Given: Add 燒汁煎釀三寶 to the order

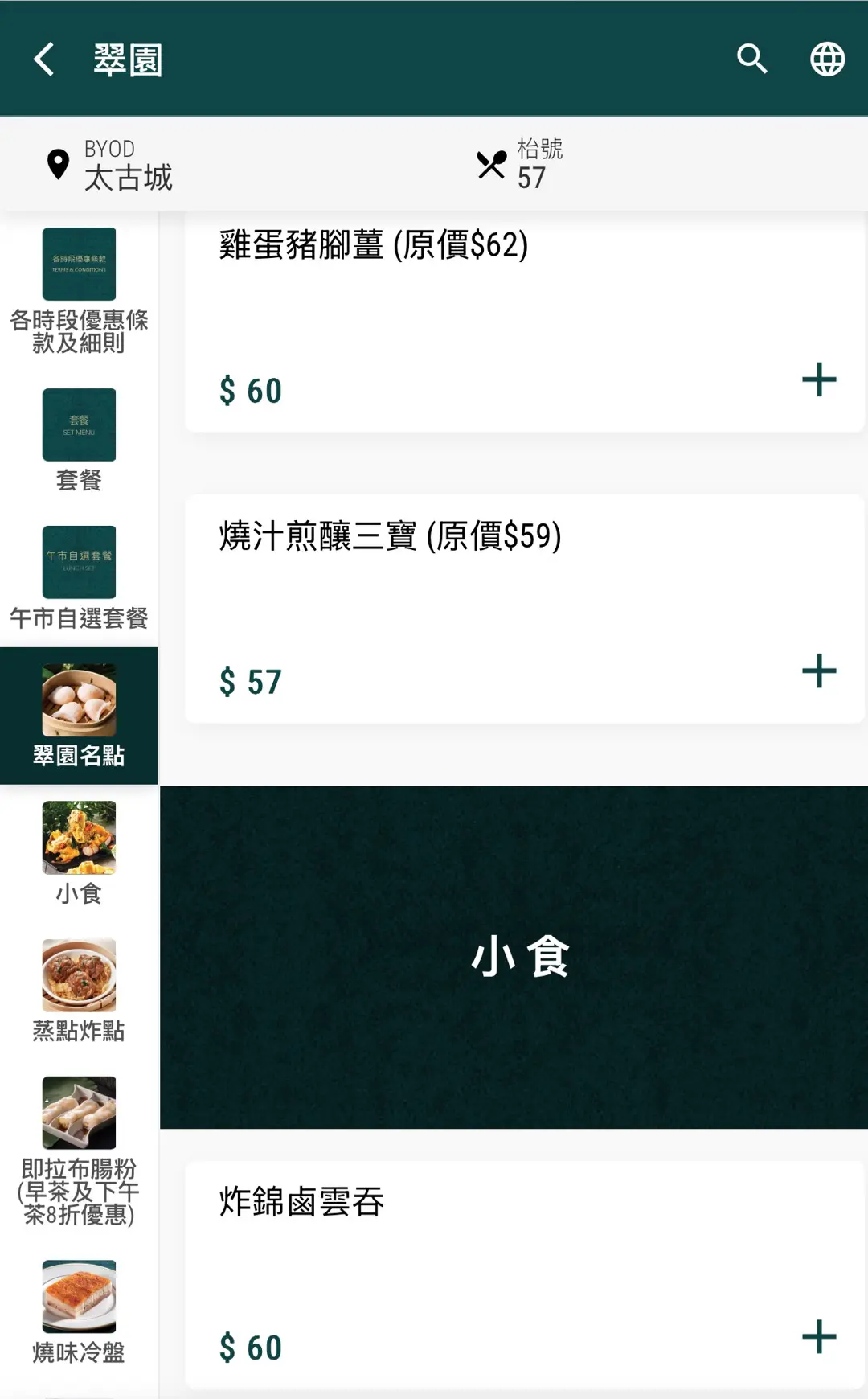Looking at the screenshot, I should coord(819,671).
